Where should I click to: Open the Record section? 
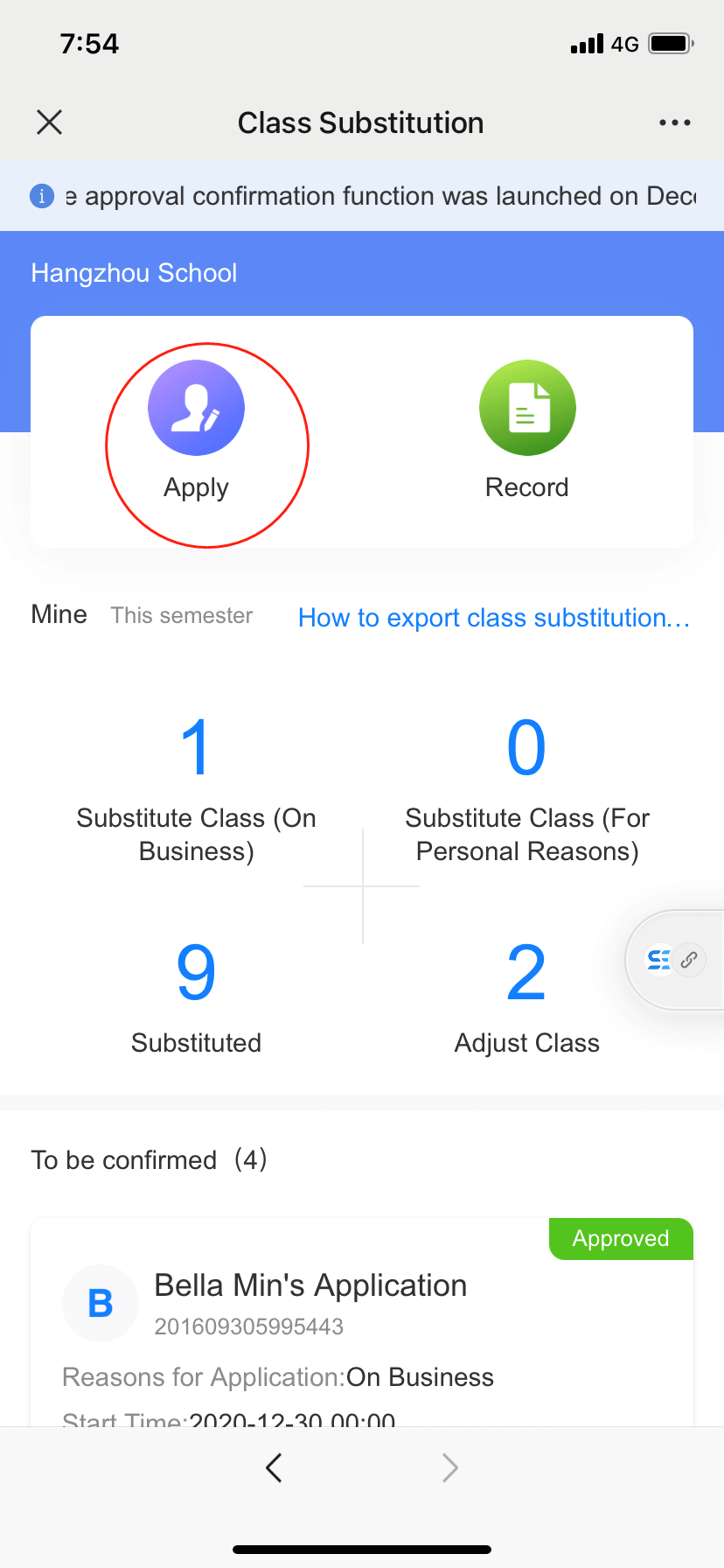(527, 430)
